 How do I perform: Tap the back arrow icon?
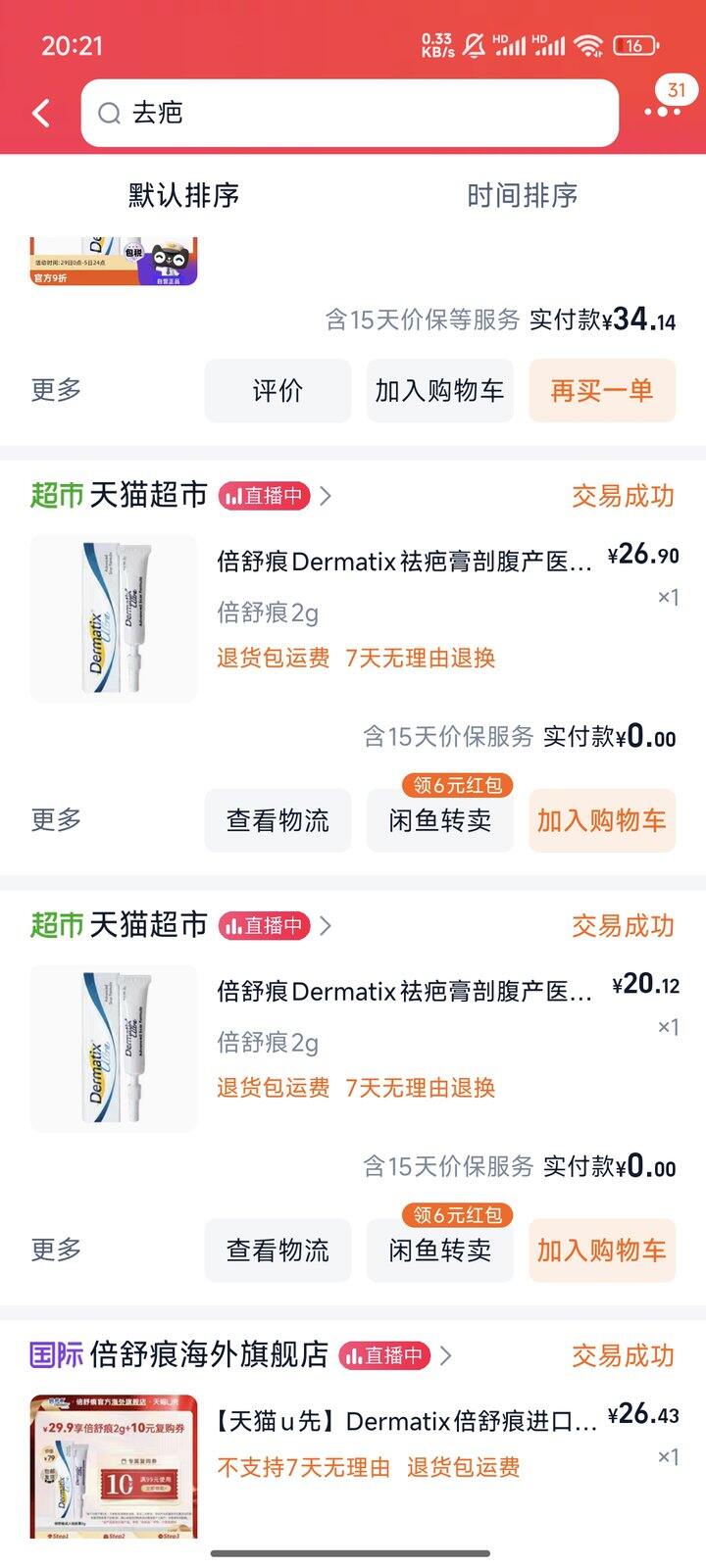click(40, 112)
